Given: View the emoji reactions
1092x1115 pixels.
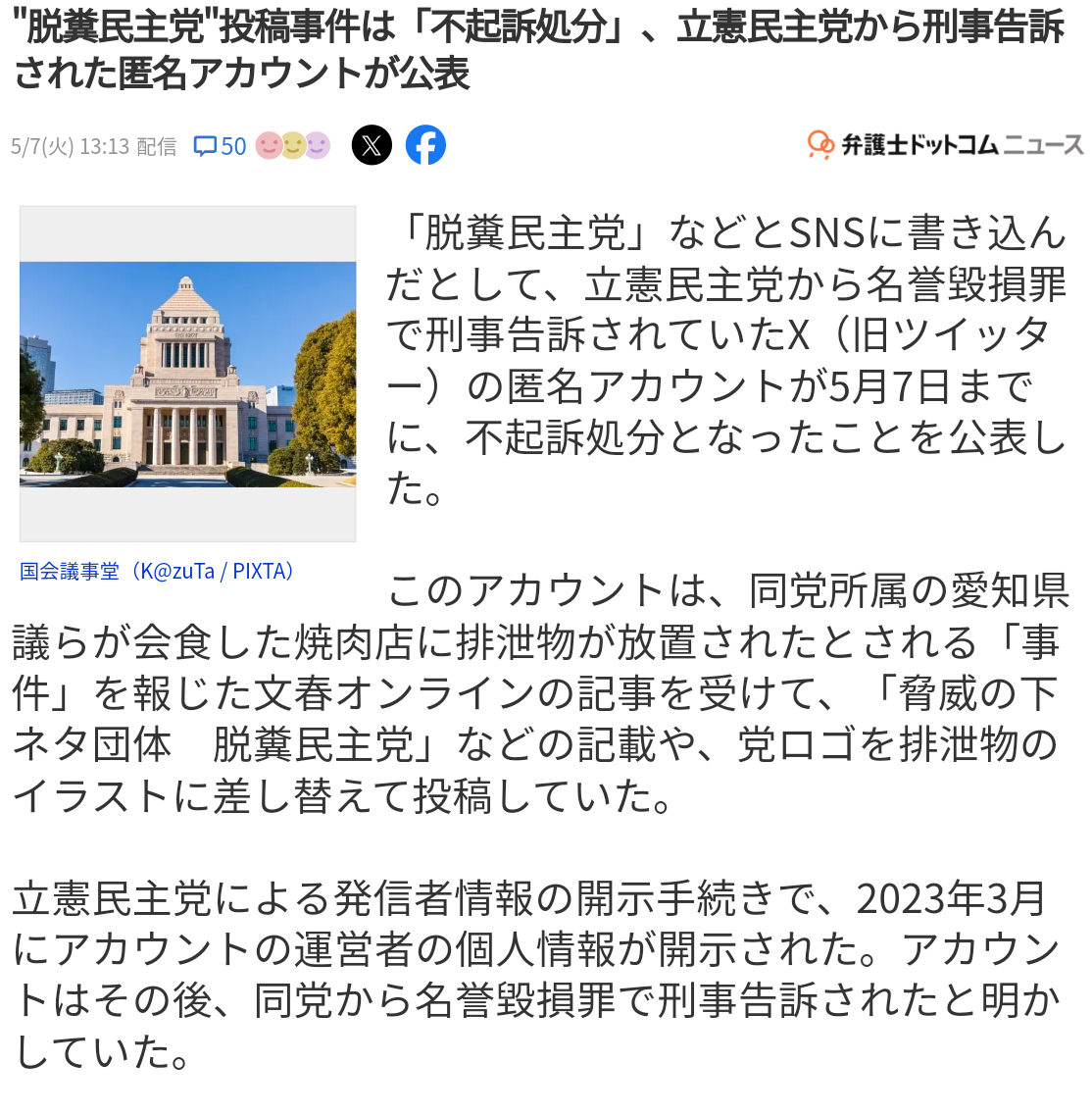Looking at the screenshot, I should tap(292, 146).
